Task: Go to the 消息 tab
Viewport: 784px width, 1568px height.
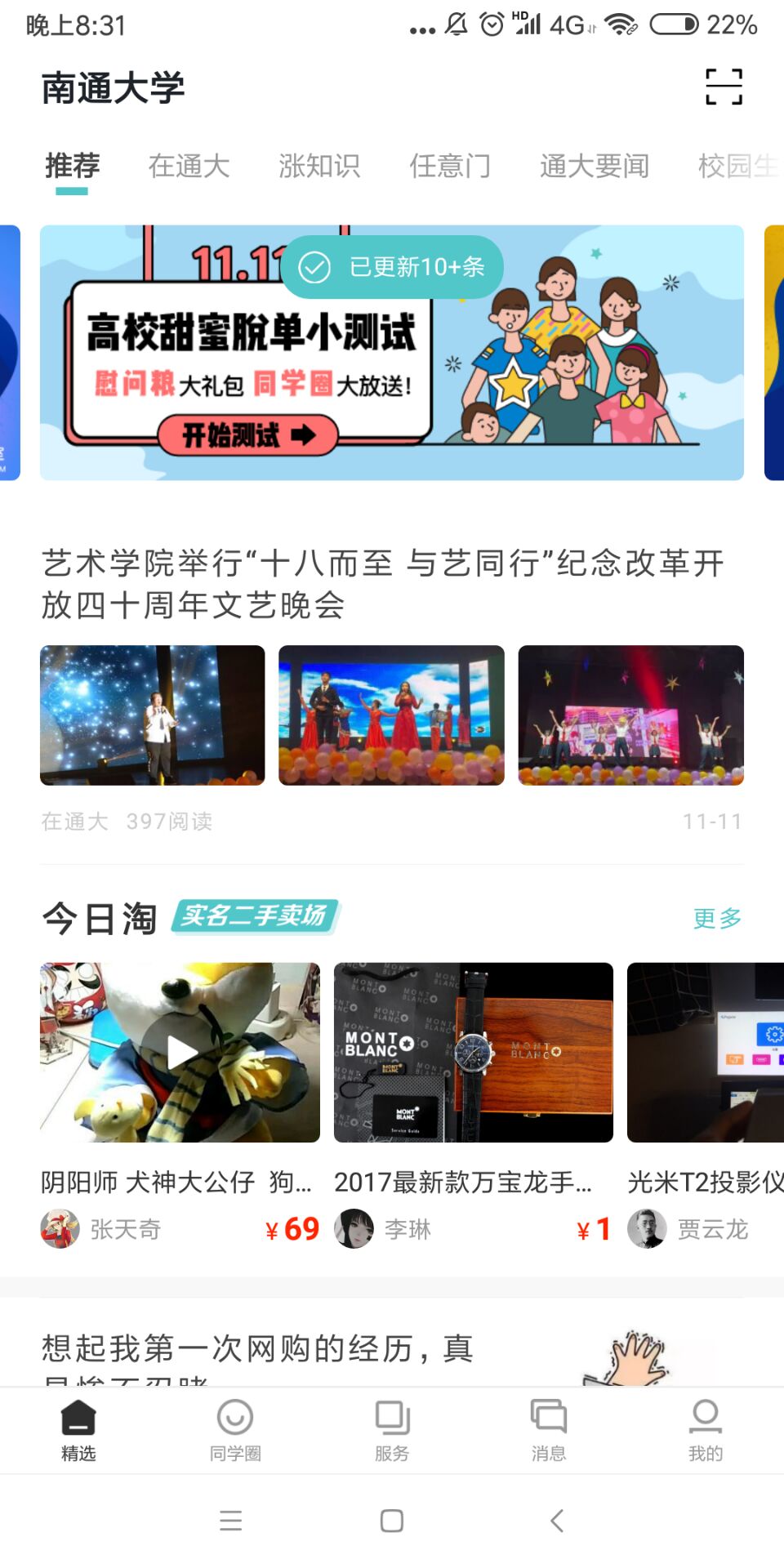Action: [x=549, y=1429]
